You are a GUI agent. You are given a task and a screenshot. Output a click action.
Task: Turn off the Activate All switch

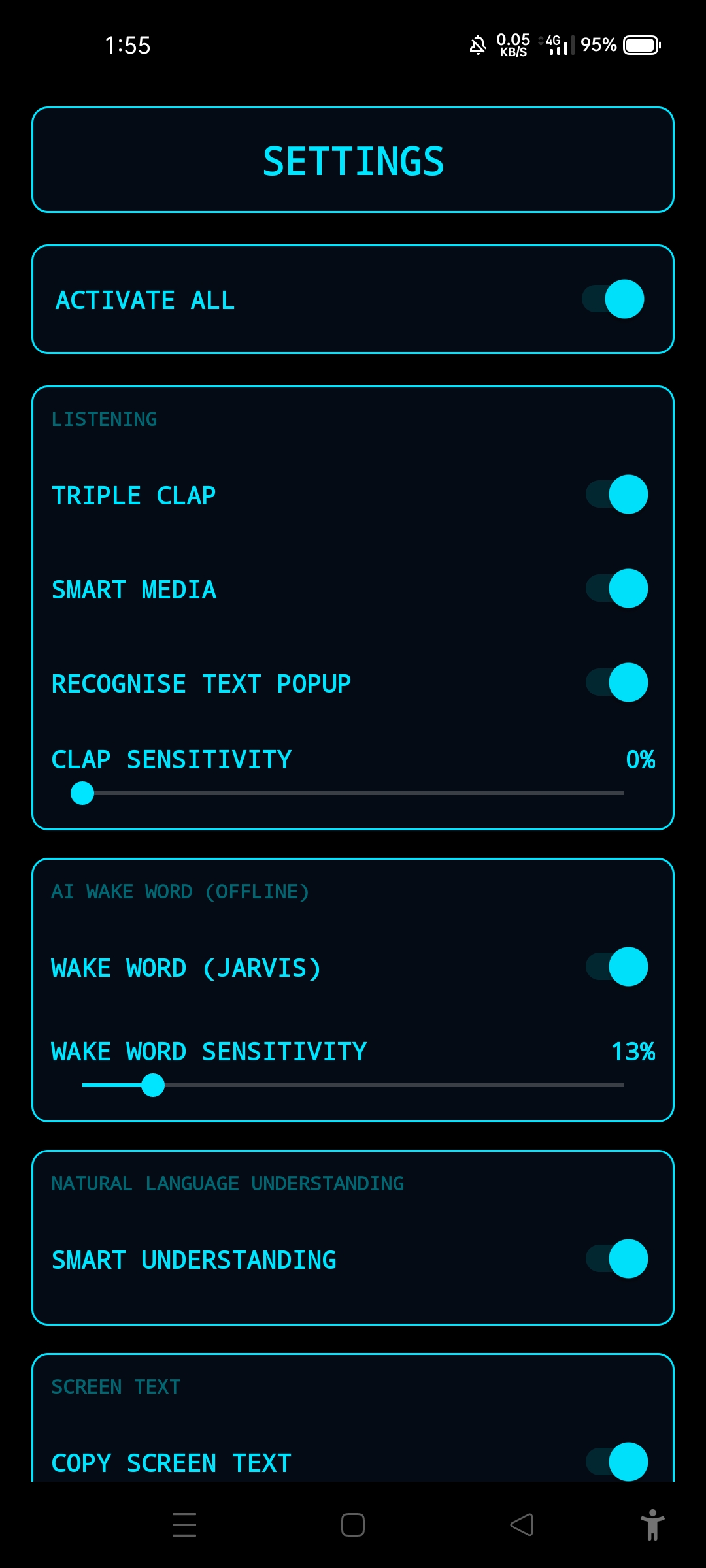point(613,299)
